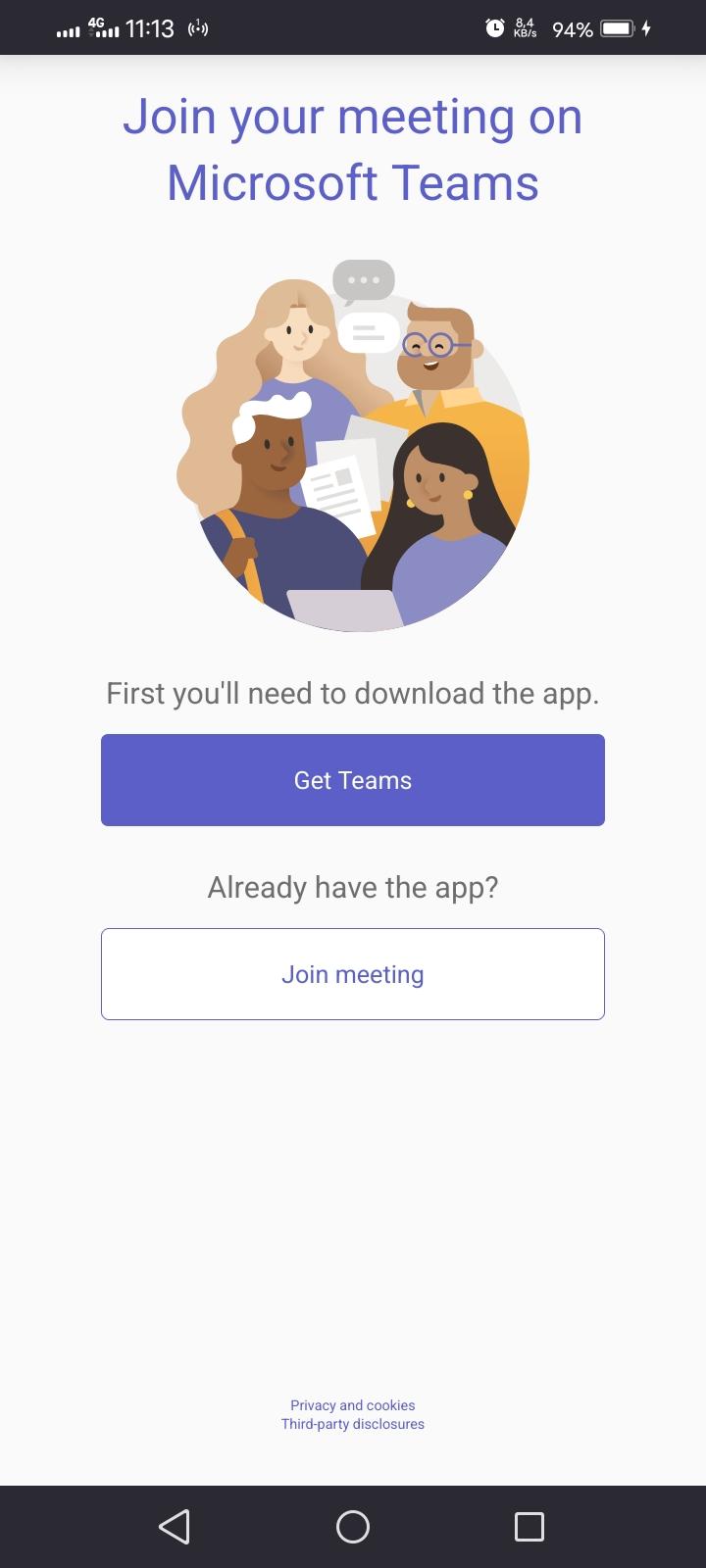Viewport: 706px width, 1568px height.
Task: Click the Microsoft Teams illustration
Action: pyautogui.click(x=353, y=446)
